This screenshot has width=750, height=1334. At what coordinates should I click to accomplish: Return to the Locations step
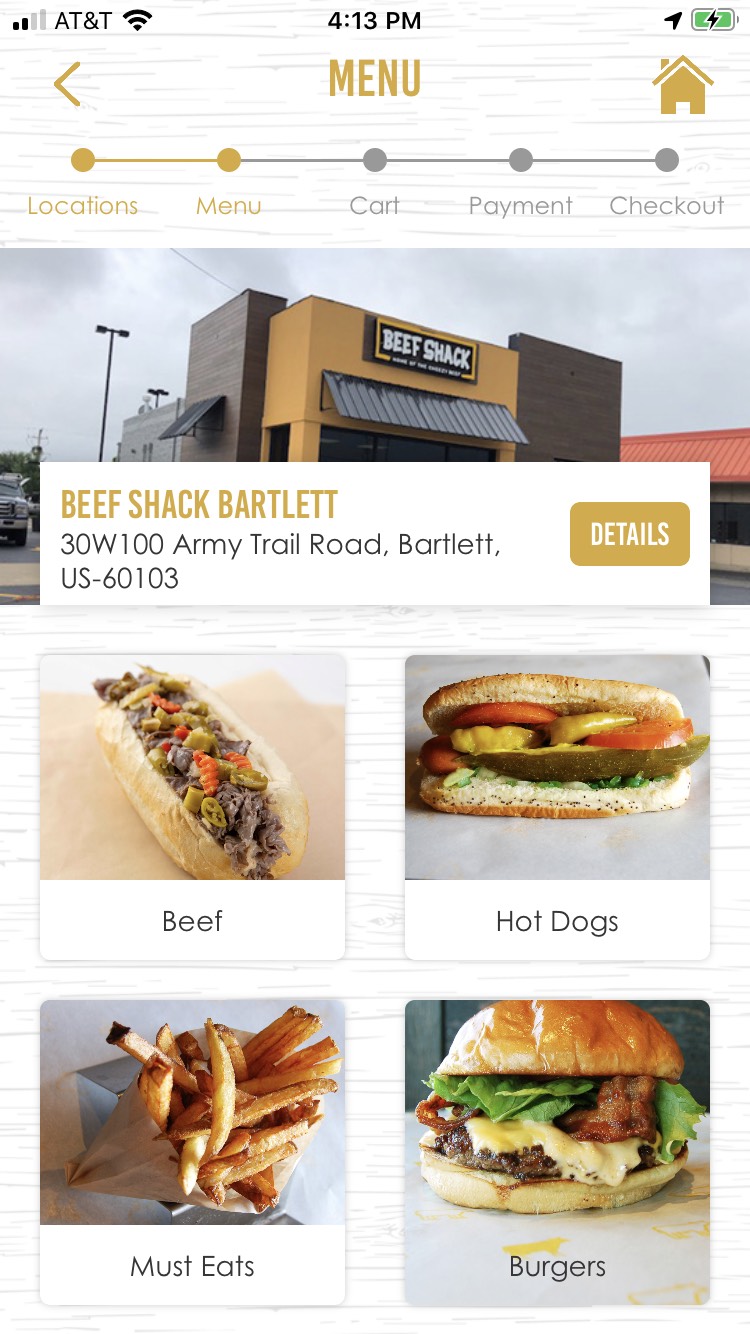click(x=83, y=185)
